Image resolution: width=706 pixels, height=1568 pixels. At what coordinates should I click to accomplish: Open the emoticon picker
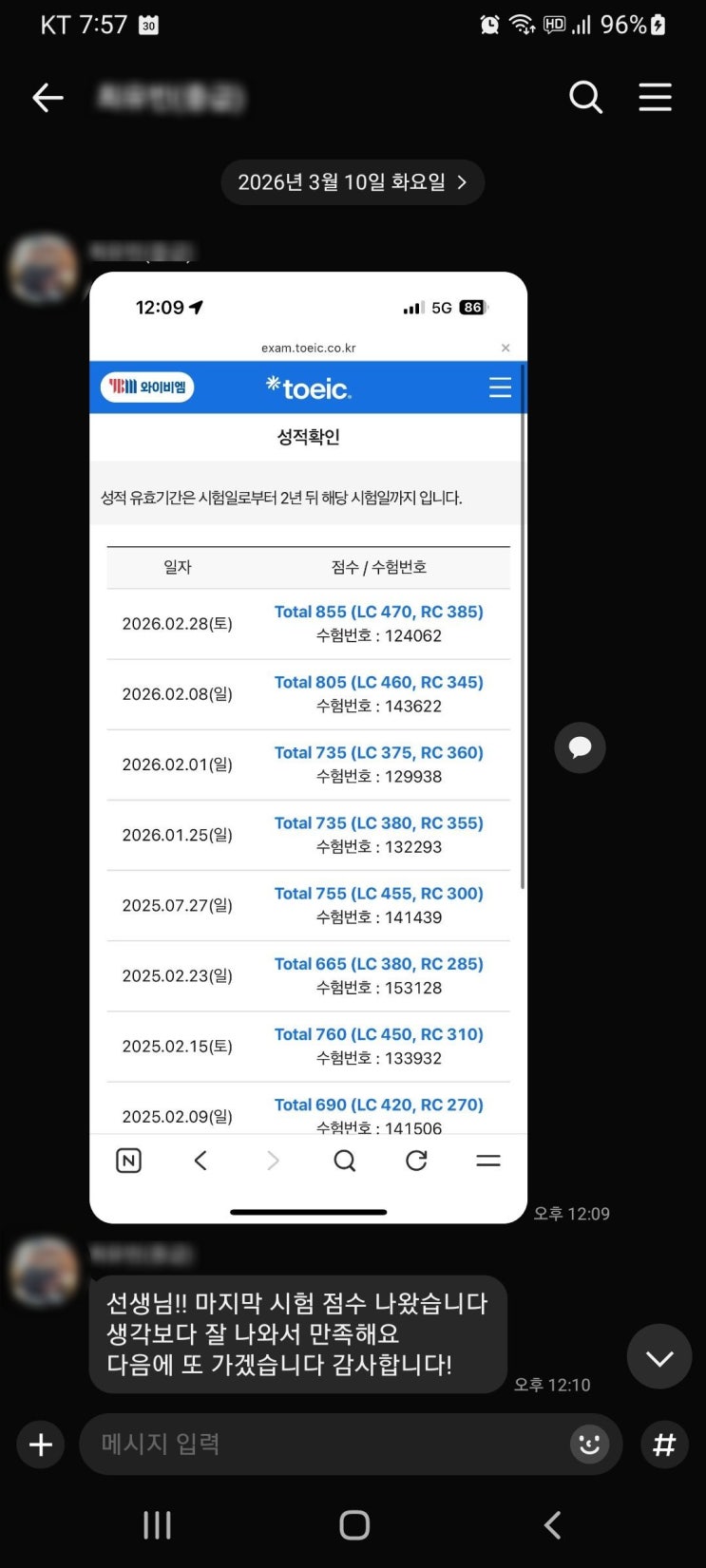(589, 1445)
